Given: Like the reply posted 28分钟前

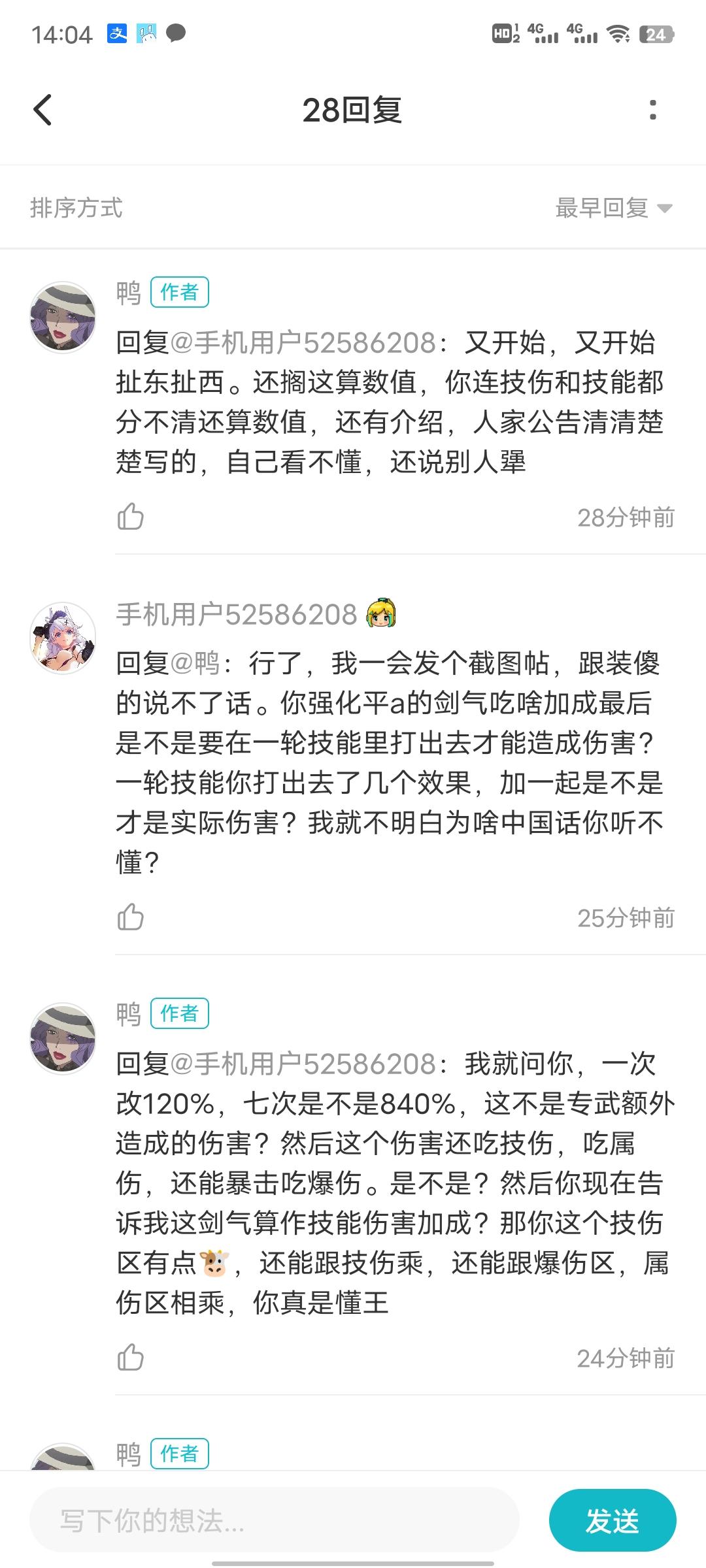Looking at the screenshot, I should click(x=130, y=517).
